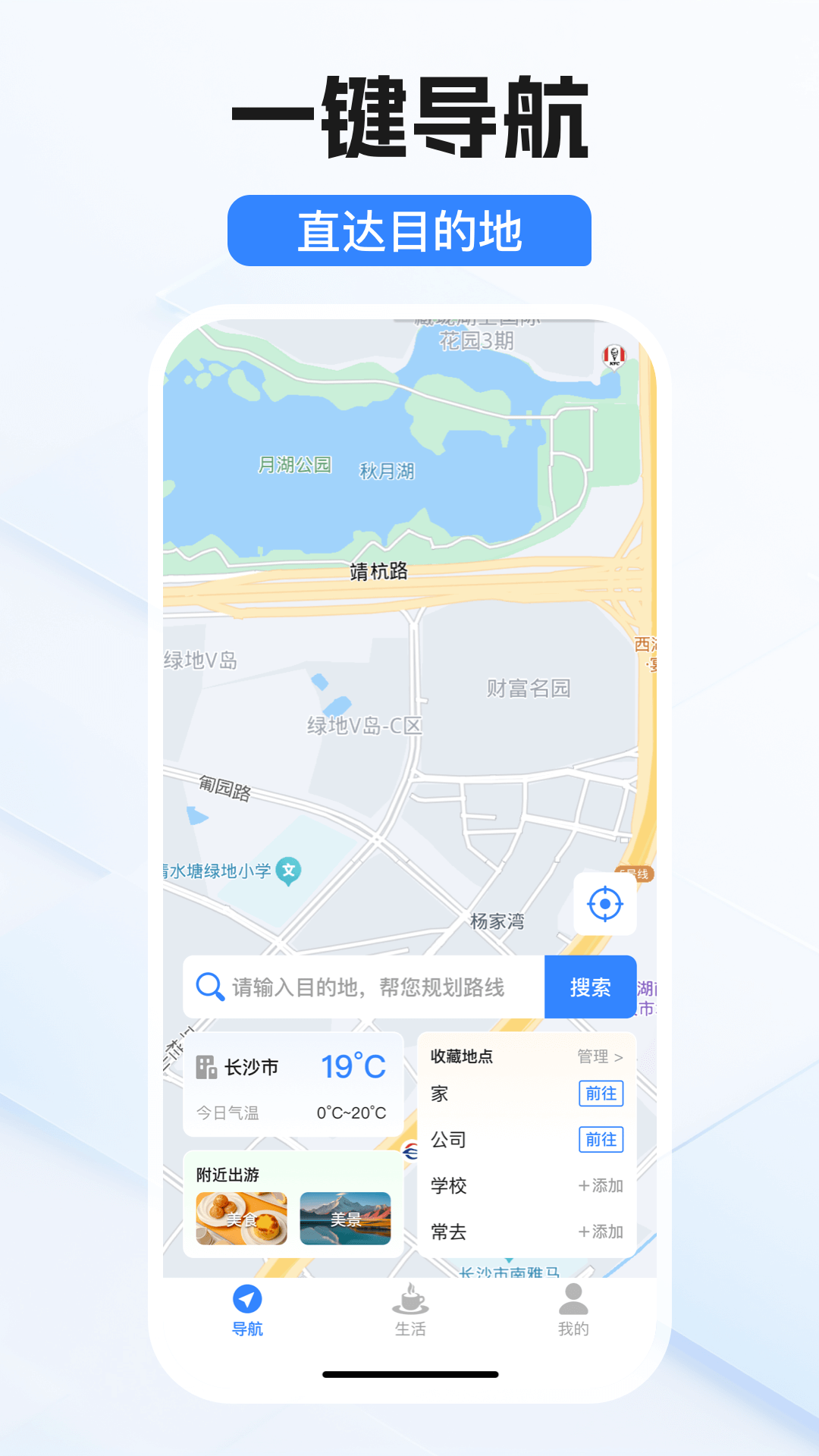
Task: Tap 前往 next to 家
Action: 600,1094
